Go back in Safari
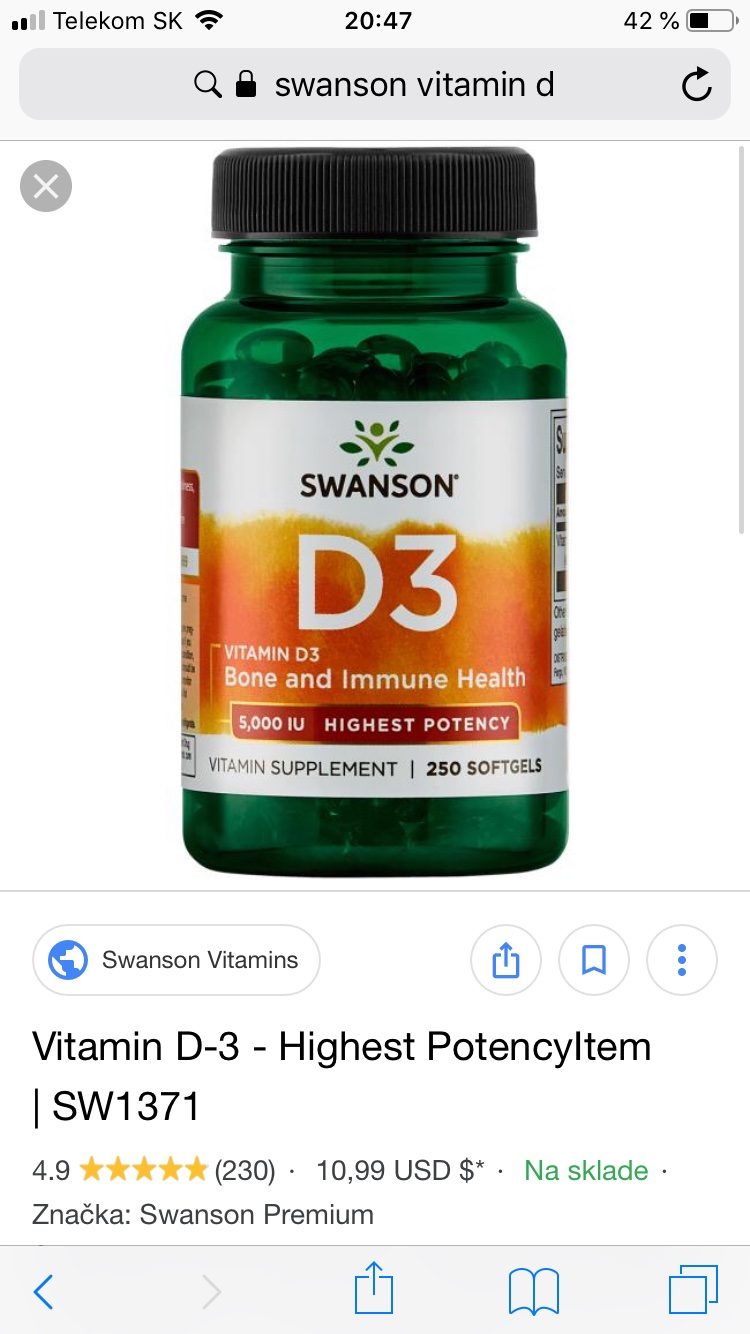The image size is (750, 1334). 44,1292
